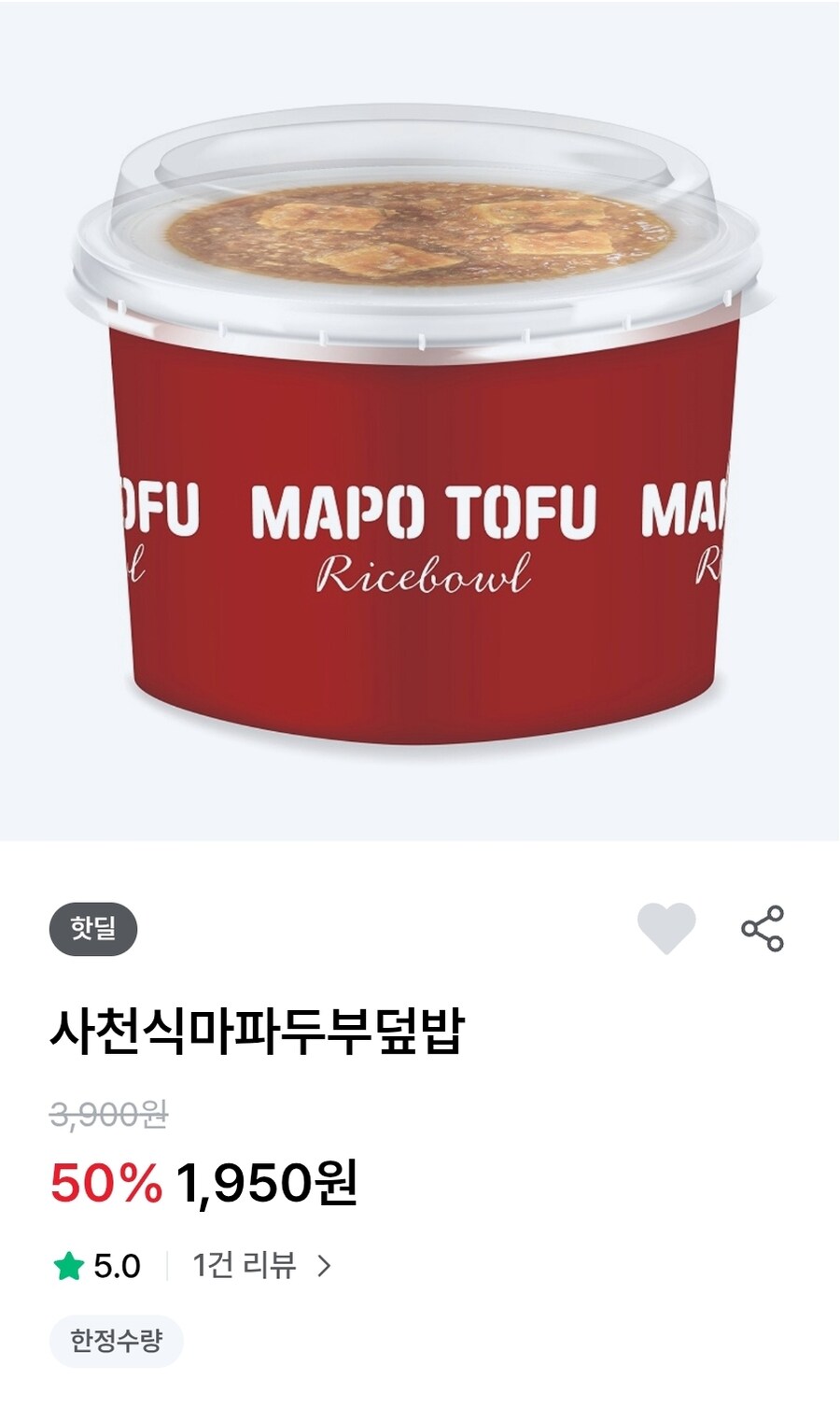Click the product title 사천식마파두부덮밥
The height and width of the screenshot is (1420, 840).
pos(259,1027)
